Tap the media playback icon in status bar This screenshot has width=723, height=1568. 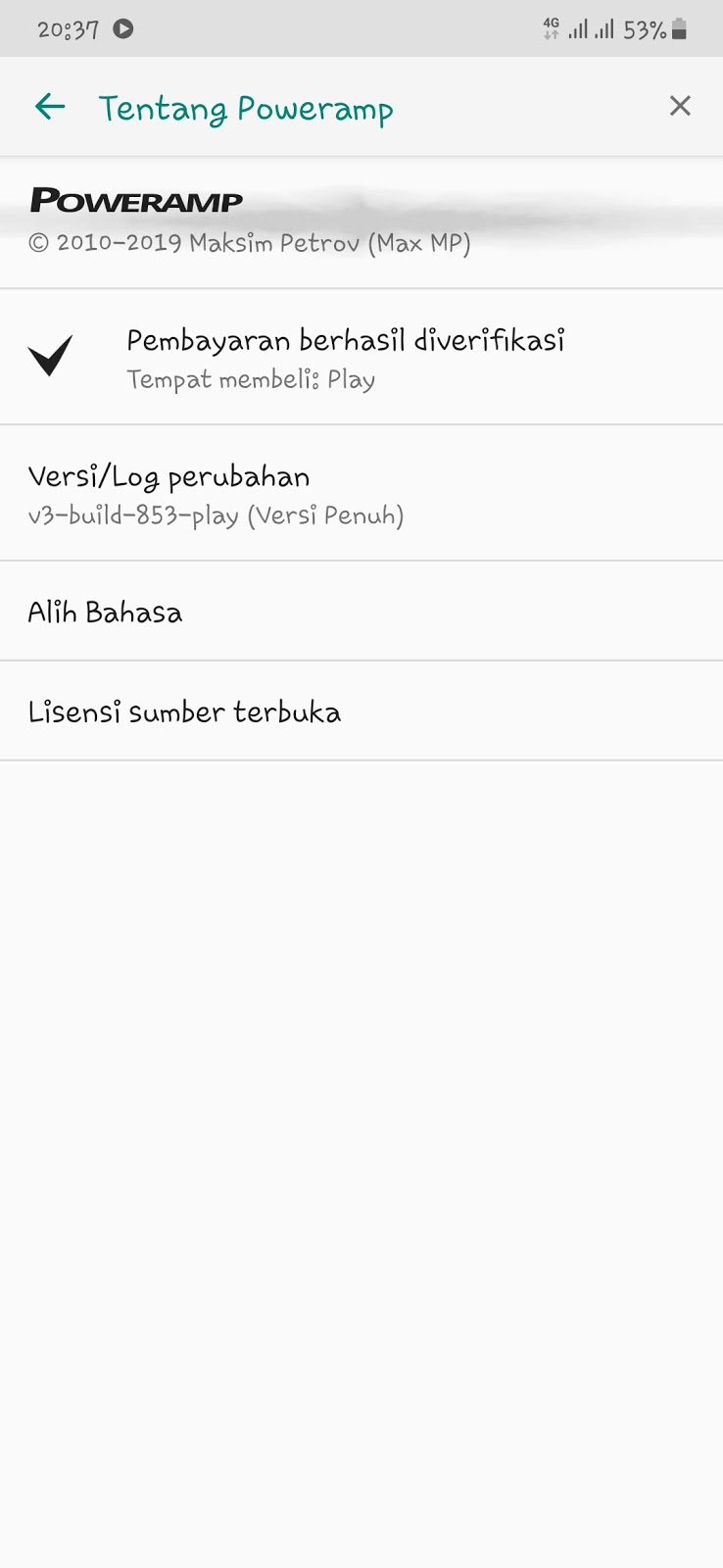pyautogui.click(x=123, y=28)
